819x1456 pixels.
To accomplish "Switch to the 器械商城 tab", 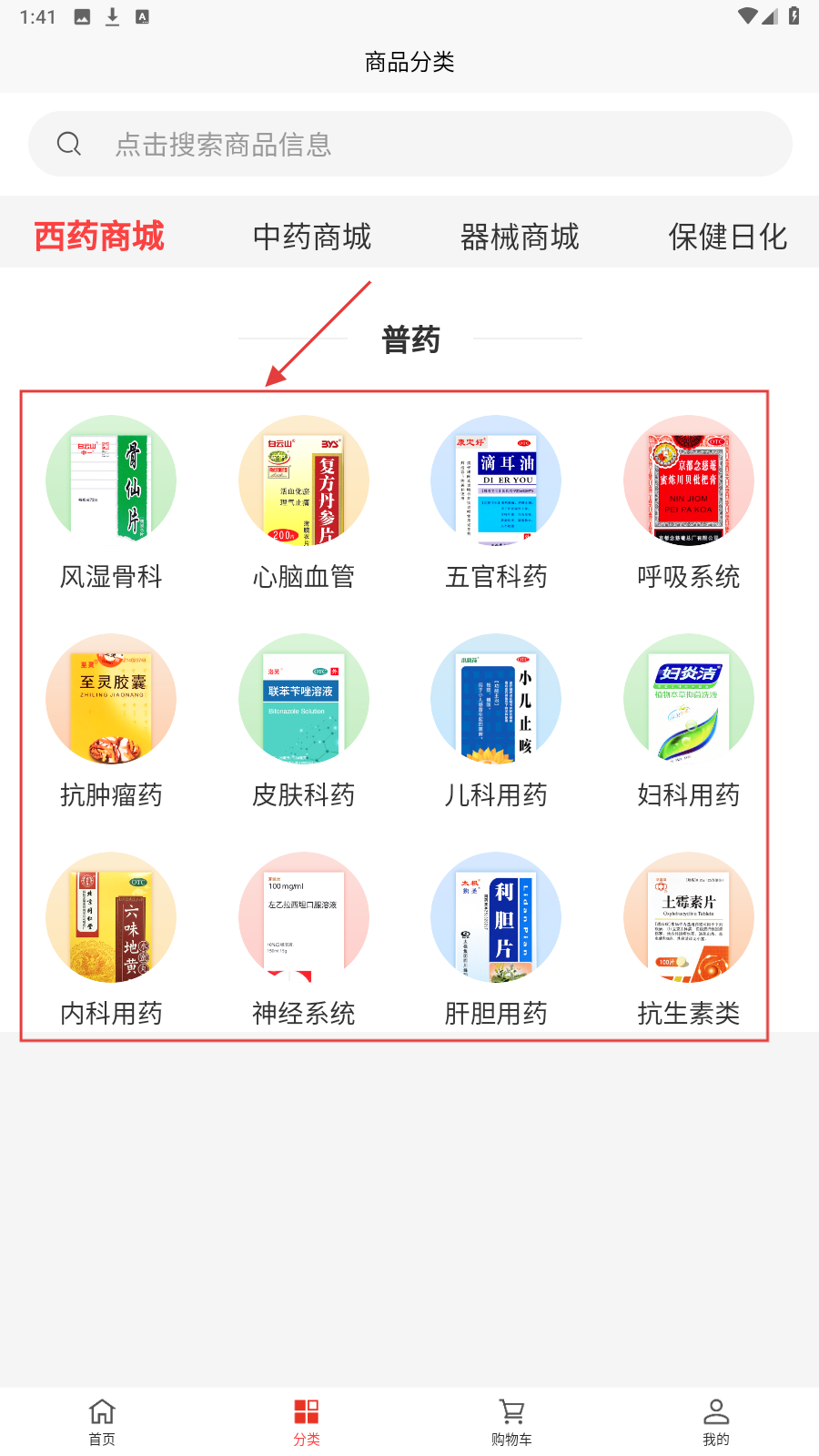I will click(520, 237).
